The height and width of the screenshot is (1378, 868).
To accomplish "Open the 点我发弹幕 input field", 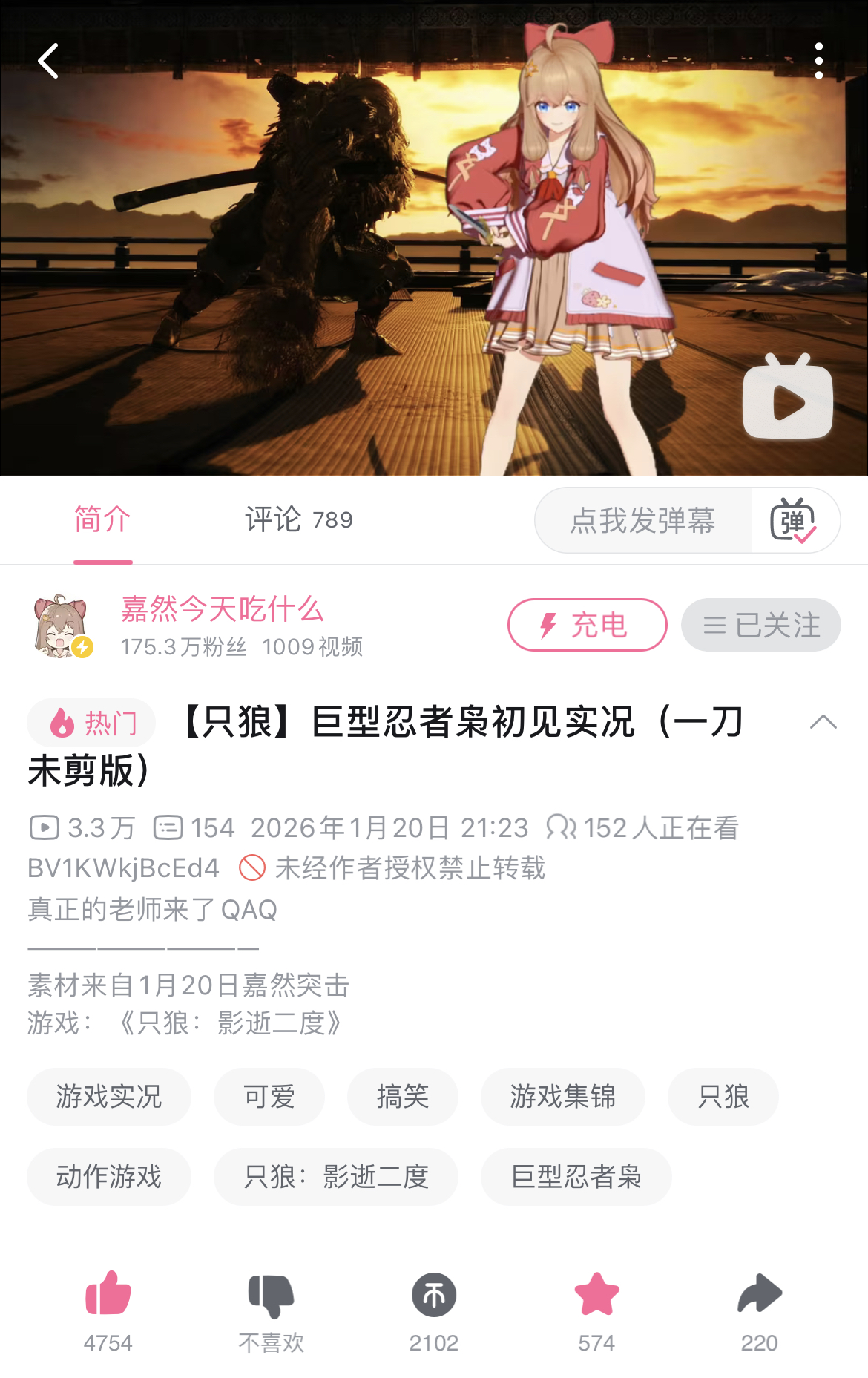I will [642, 520].
